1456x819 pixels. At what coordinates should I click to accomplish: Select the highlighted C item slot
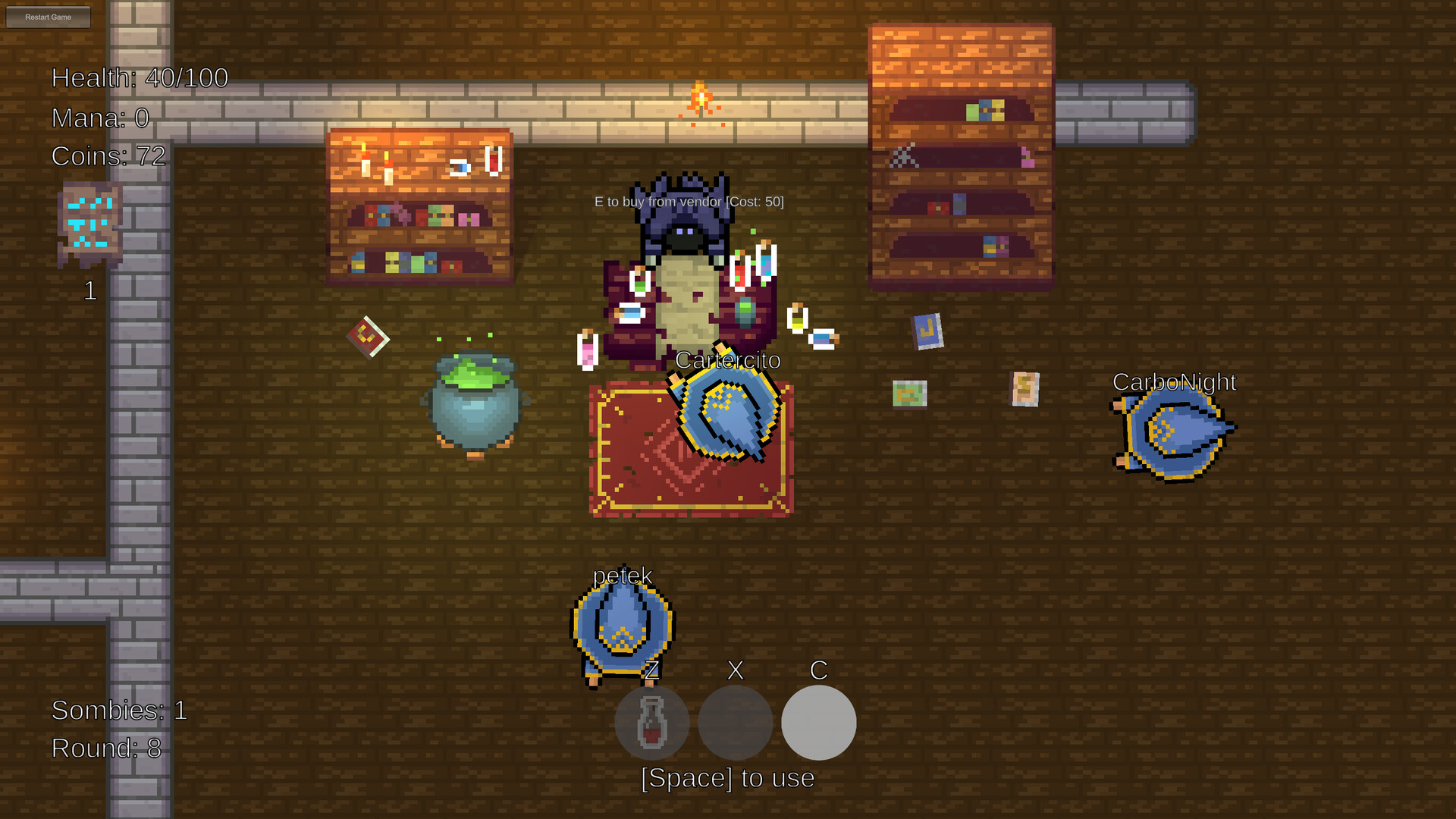(x=819, y=723)
